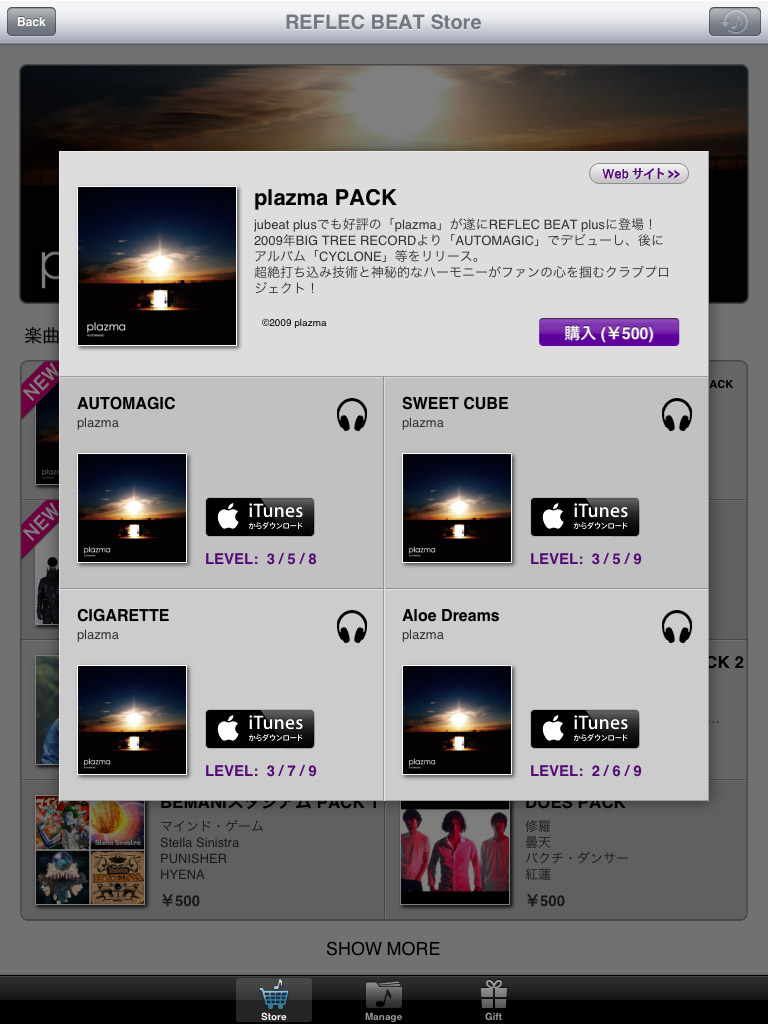Preview SWEET CUBE with the headphones icon
This screenshot has width=768, height=1024.
[x=677, y=414]
